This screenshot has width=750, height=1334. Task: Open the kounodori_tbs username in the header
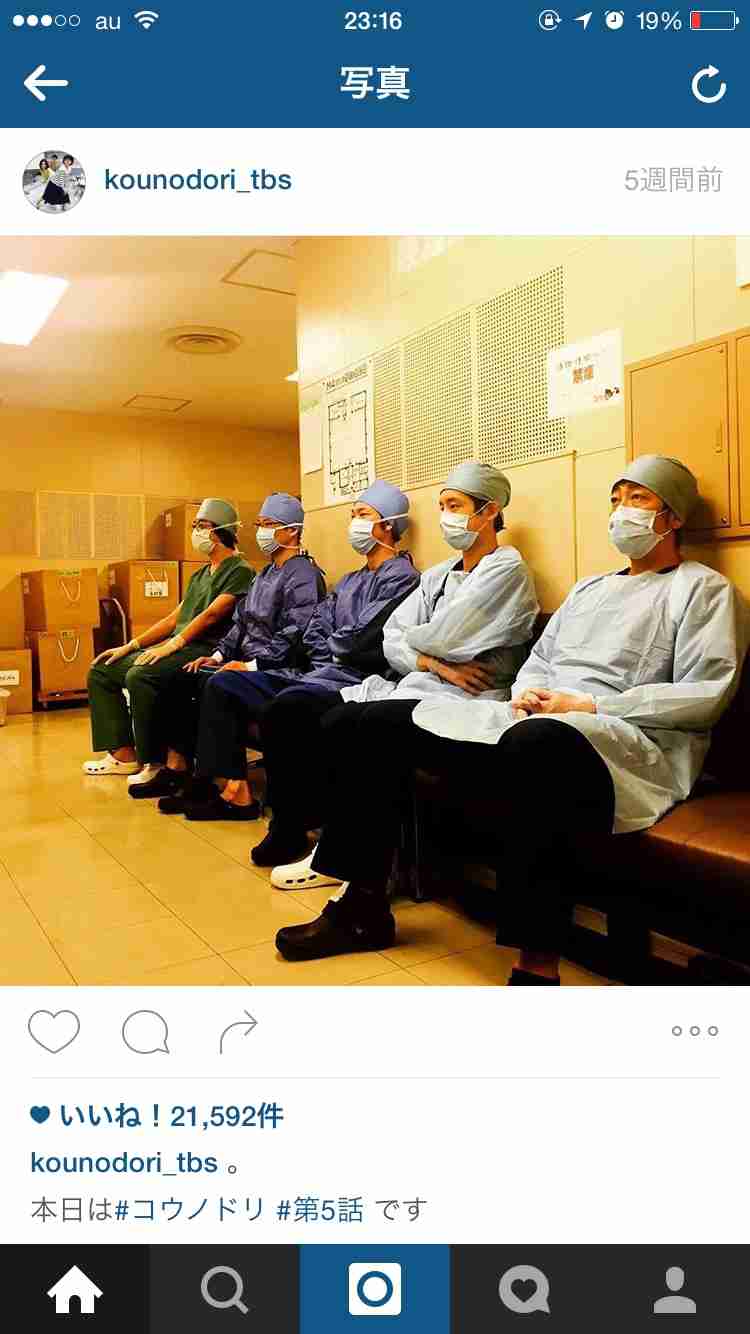tap(198, 180)
